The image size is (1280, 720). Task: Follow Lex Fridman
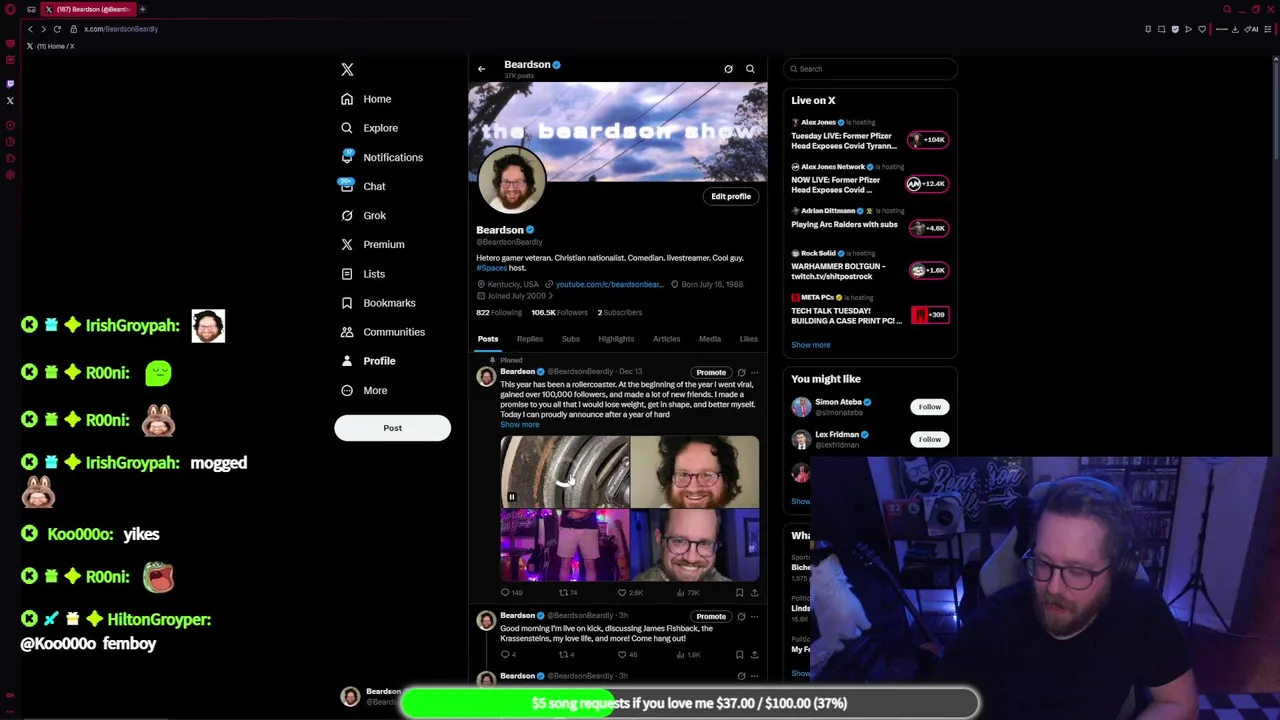point(929,439)
